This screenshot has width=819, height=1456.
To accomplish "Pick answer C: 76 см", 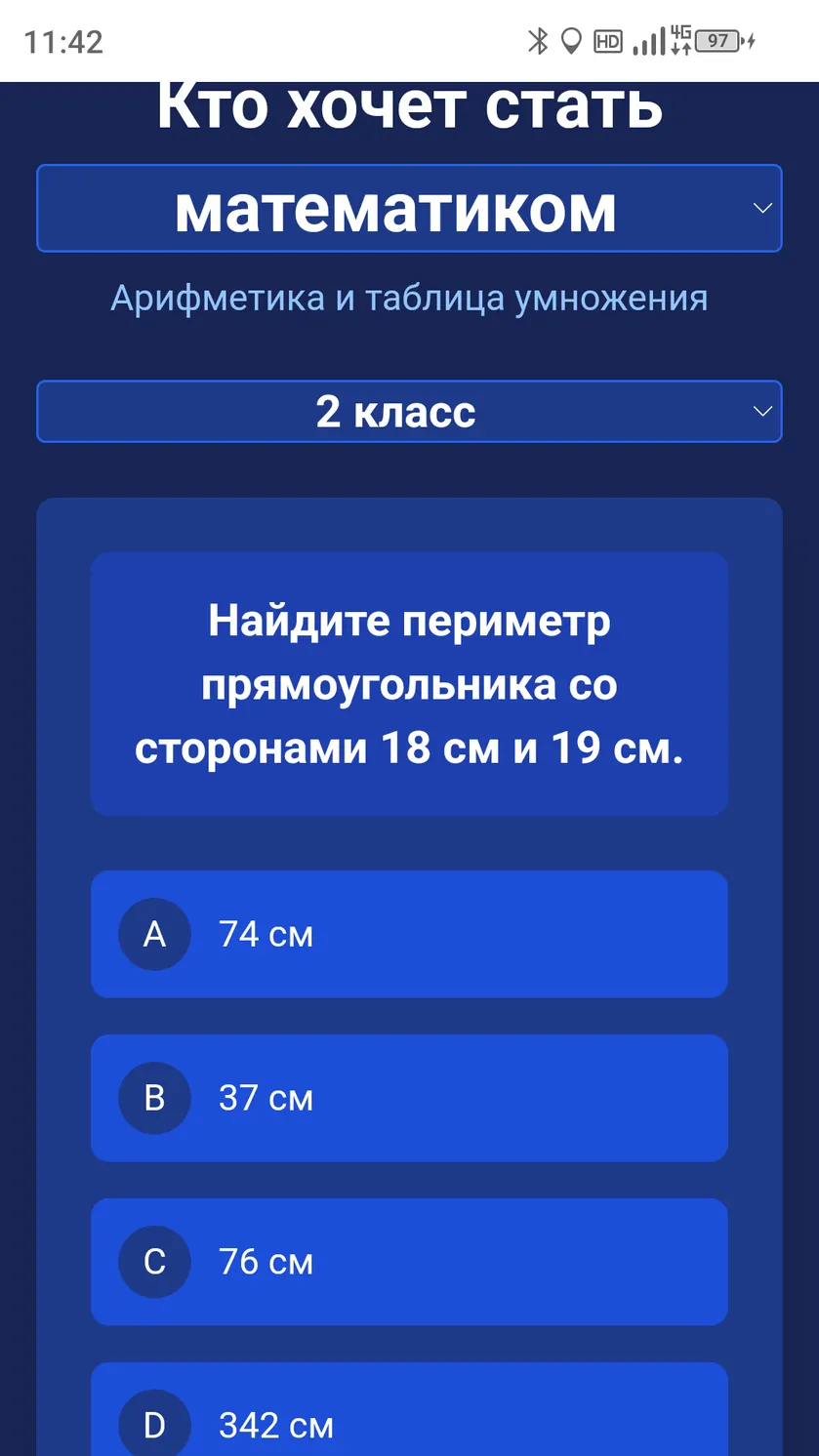I will [x=409, y=1262].
